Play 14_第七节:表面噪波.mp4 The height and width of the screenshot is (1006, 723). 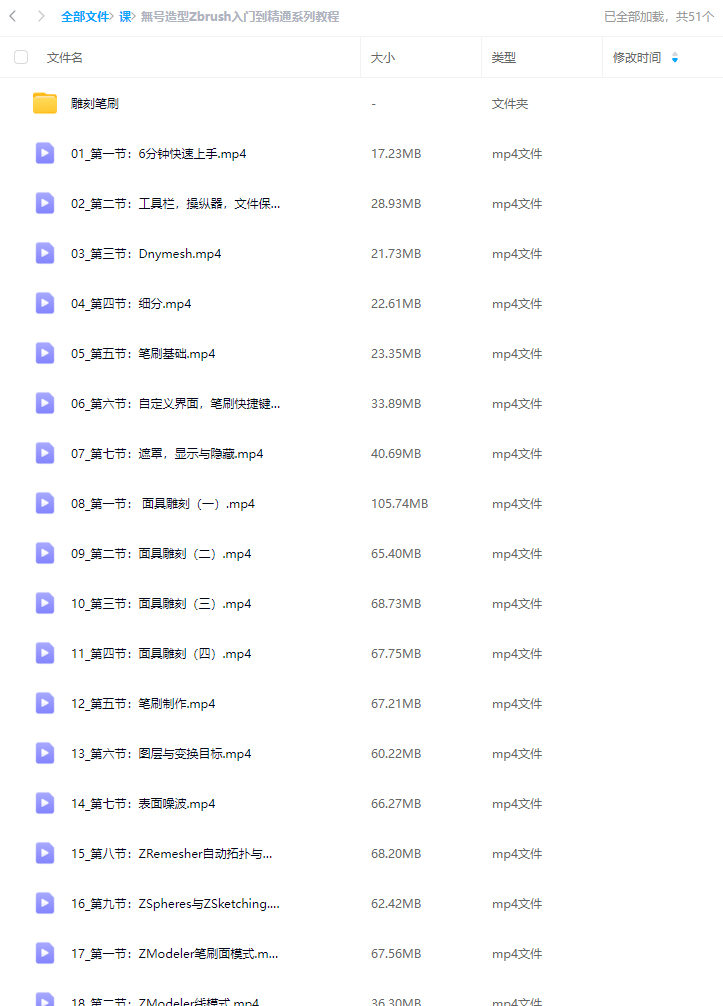point(143,804)
